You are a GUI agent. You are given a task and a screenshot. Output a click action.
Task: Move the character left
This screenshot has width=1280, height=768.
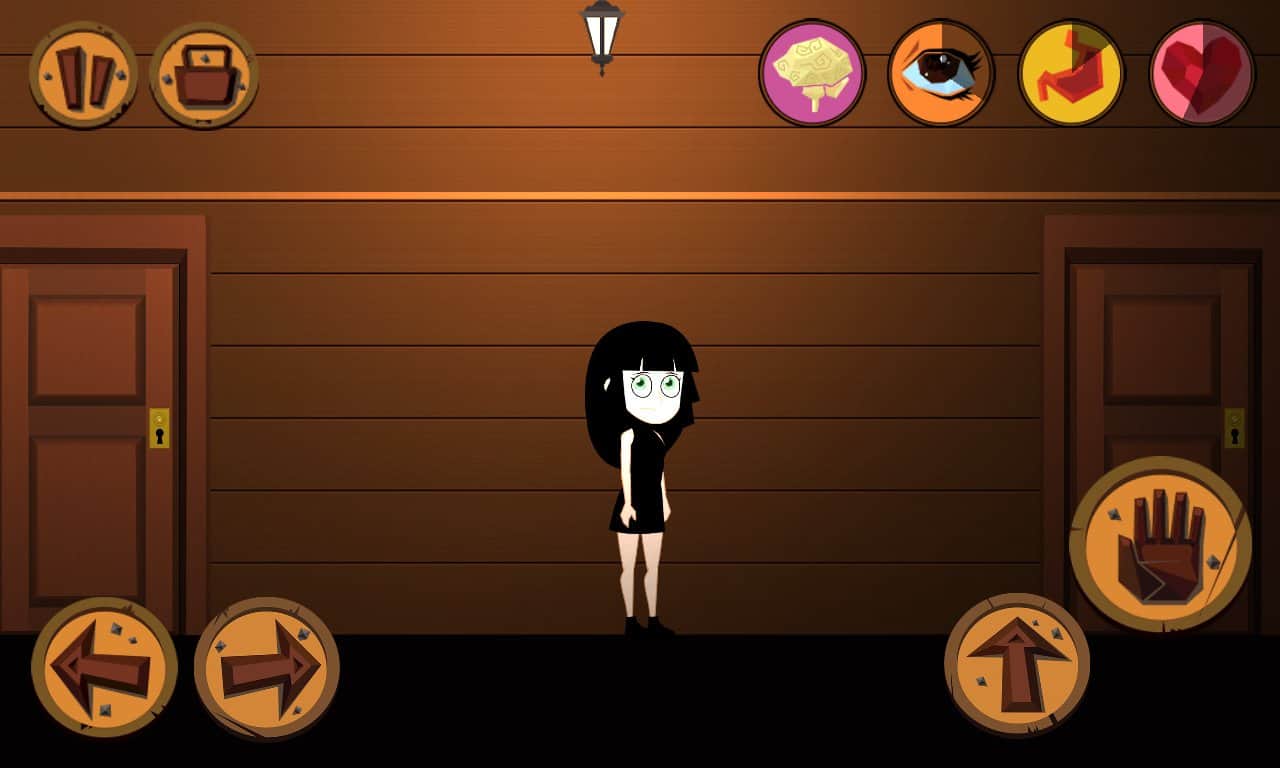coord(104,668)
